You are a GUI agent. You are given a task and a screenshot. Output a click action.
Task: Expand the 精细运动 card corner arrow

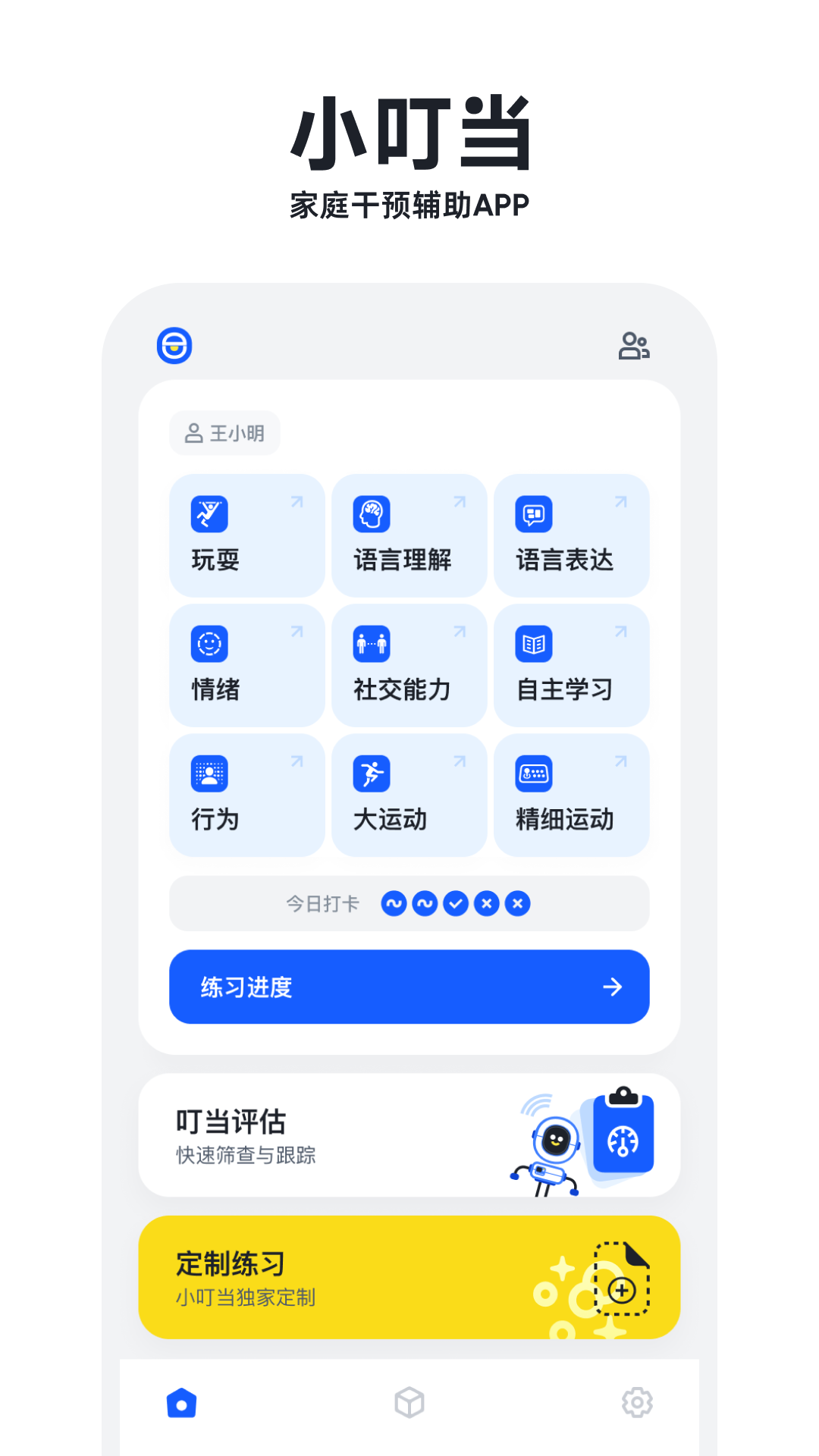tap(621, 762)
